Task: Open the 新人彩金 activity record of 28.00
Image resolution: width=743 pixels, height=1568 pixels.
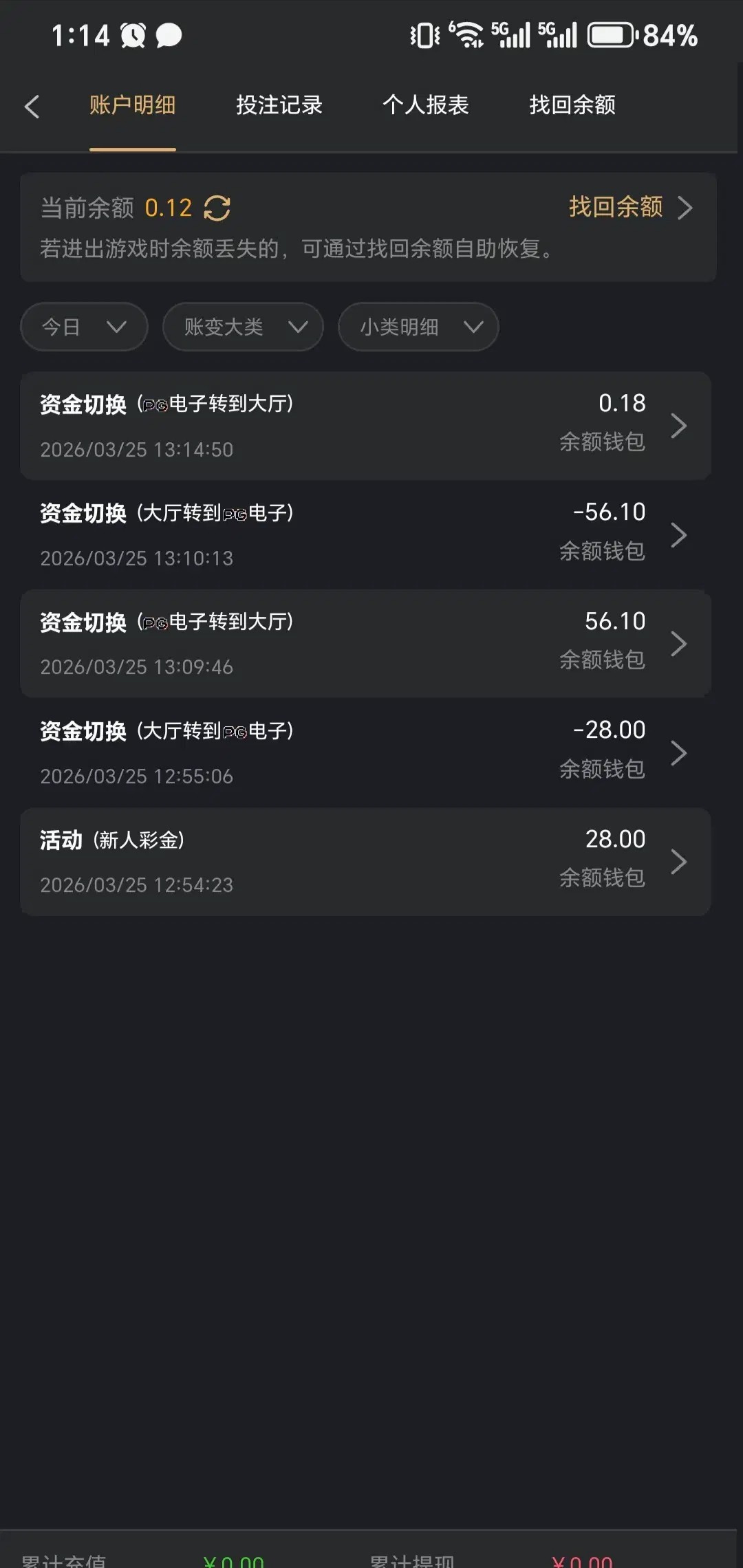Action: (365, 862)
